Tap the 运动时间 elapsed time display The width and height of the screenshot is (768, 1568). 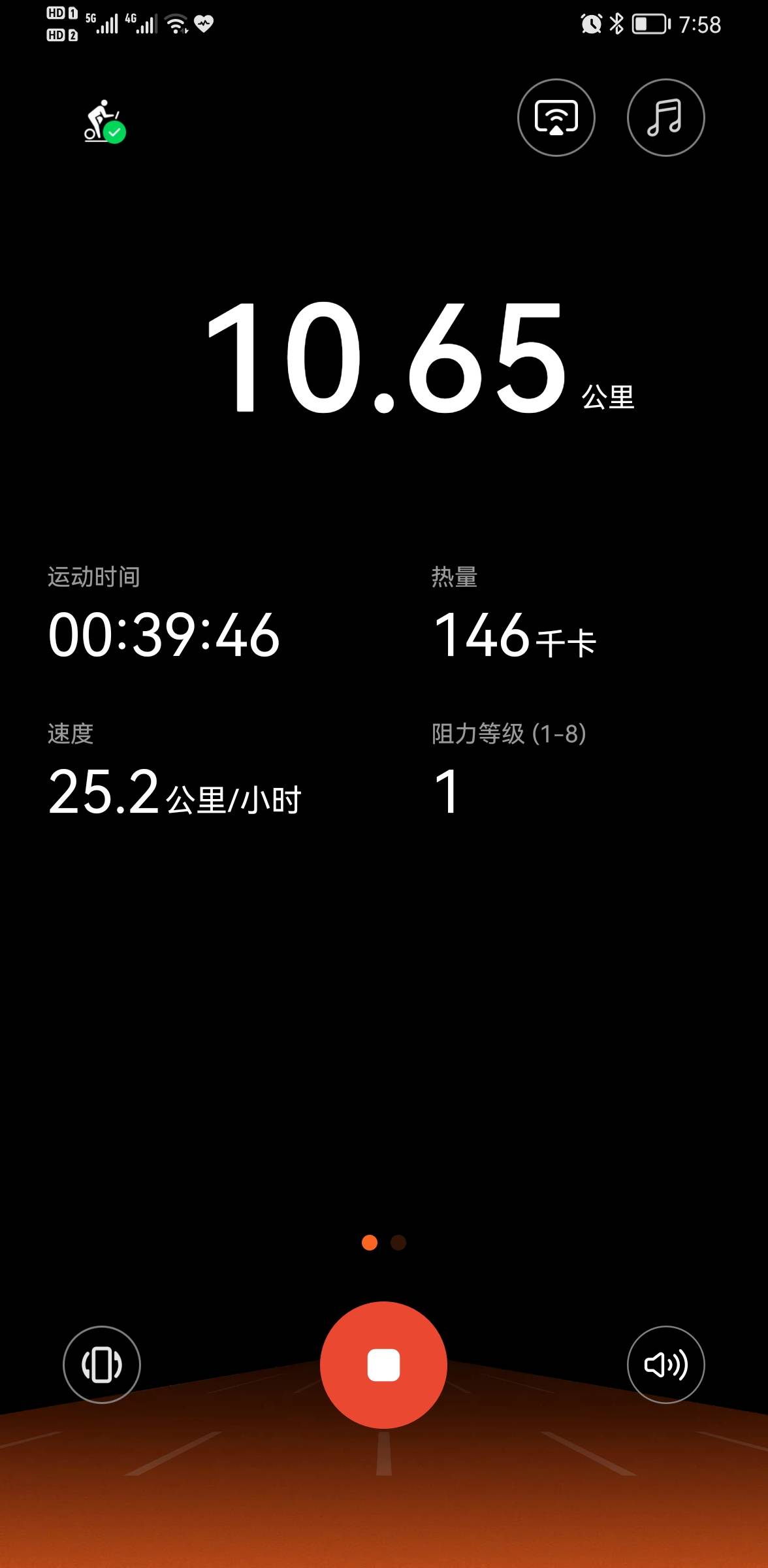tap(163, 635)
